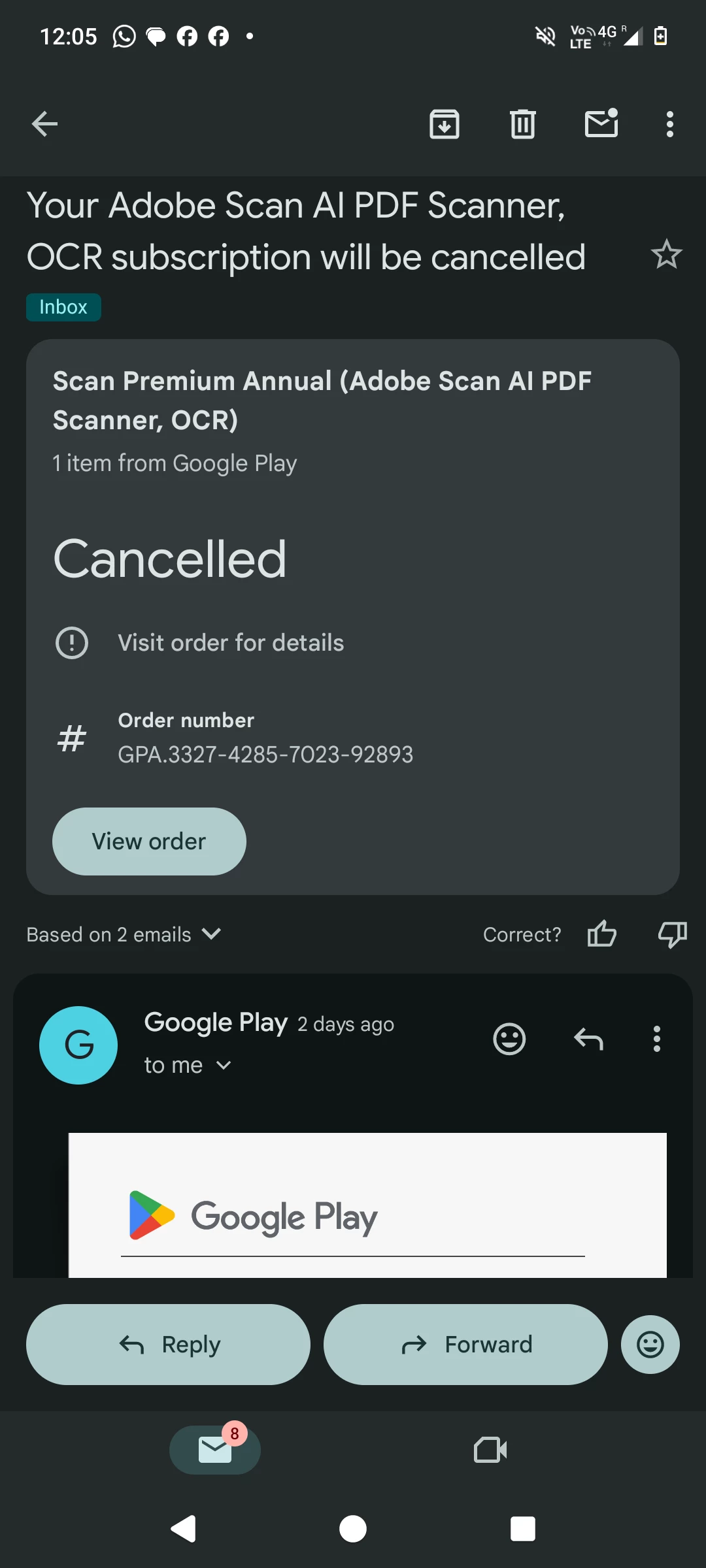
Task: Give thumbs up to the summary card
Action: click(x=601, y=934)
